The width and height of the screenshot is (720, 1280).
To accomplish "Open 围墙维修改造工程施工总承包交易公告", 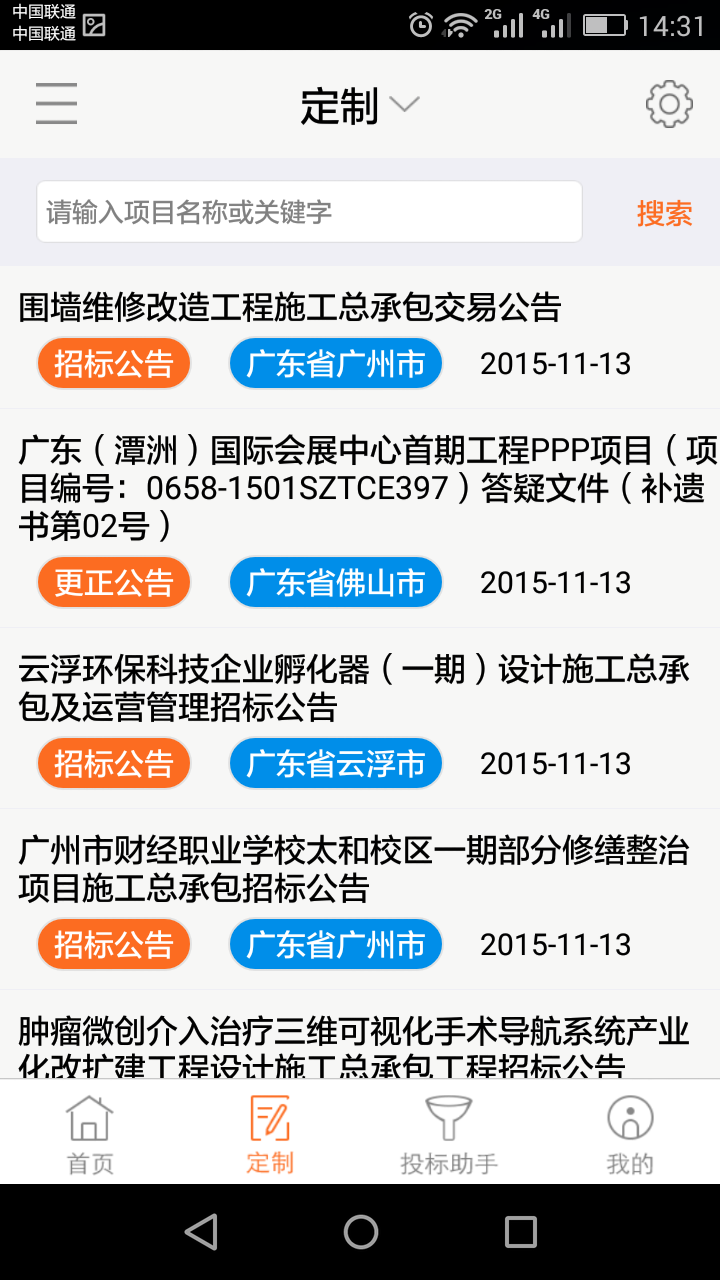I will [290, 308].
